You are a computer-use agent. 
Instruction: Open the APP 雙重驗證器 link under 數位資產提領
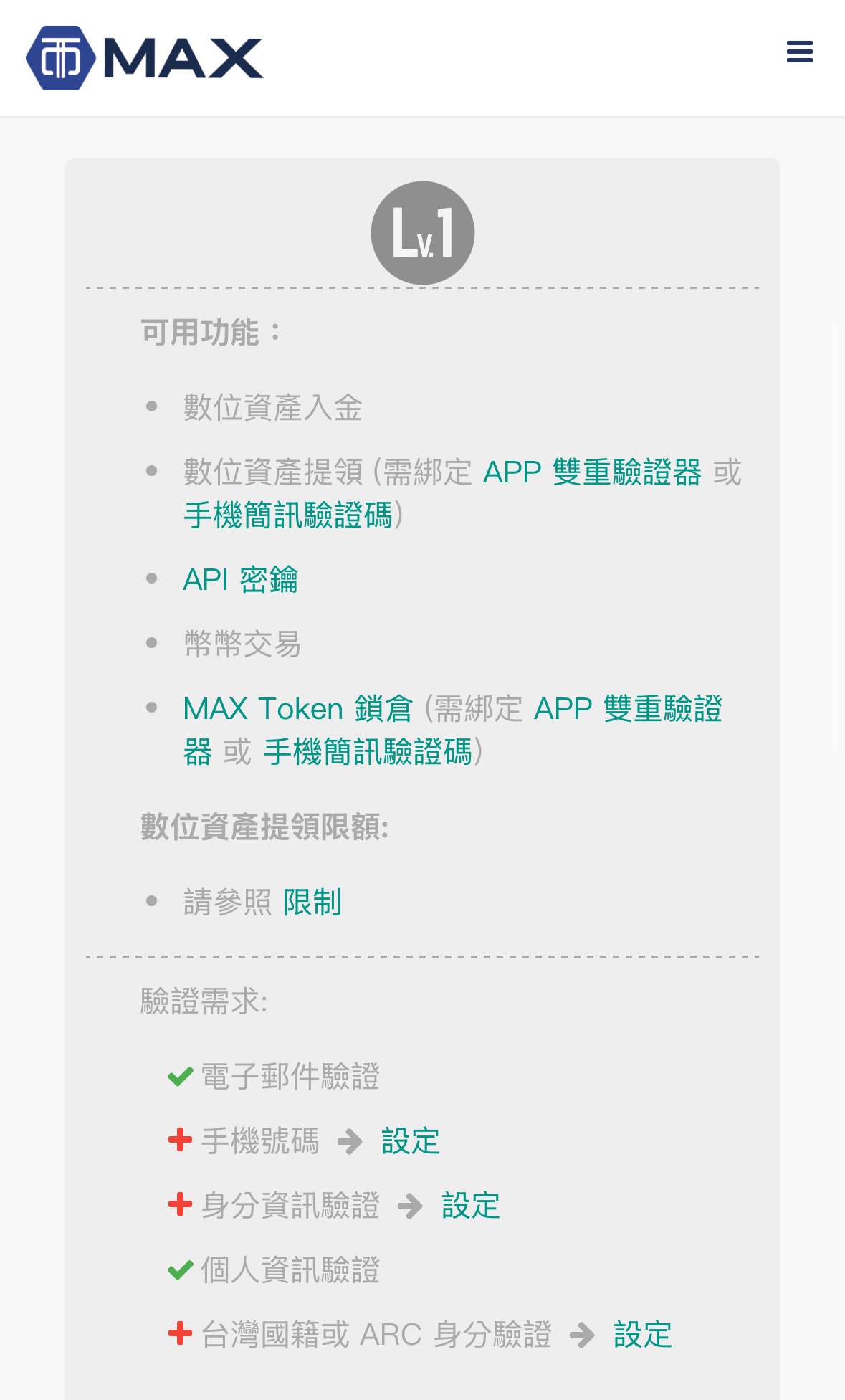pos(592,472)
